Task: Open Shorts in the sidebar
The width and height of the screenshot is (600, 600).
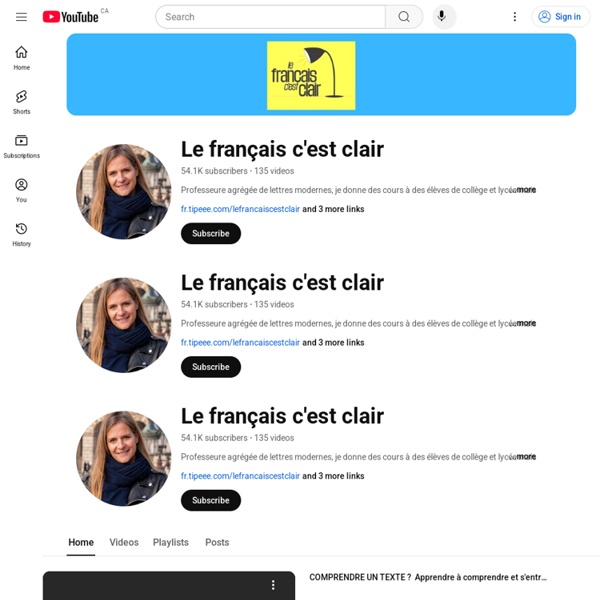Action: click(21, 102)
